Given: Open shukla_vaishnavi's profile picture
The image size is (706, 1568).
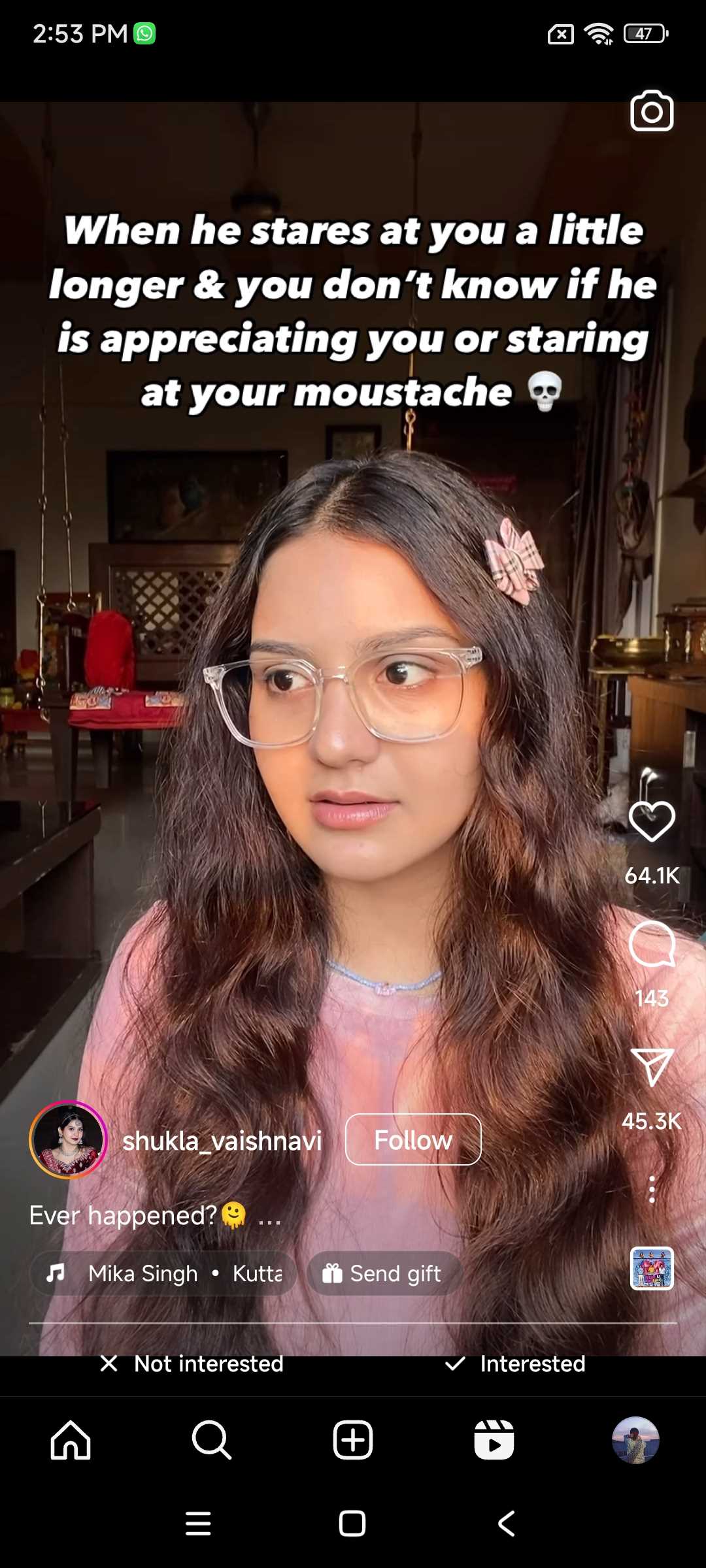Looking at the screenshot, I should click(68, 1139).
